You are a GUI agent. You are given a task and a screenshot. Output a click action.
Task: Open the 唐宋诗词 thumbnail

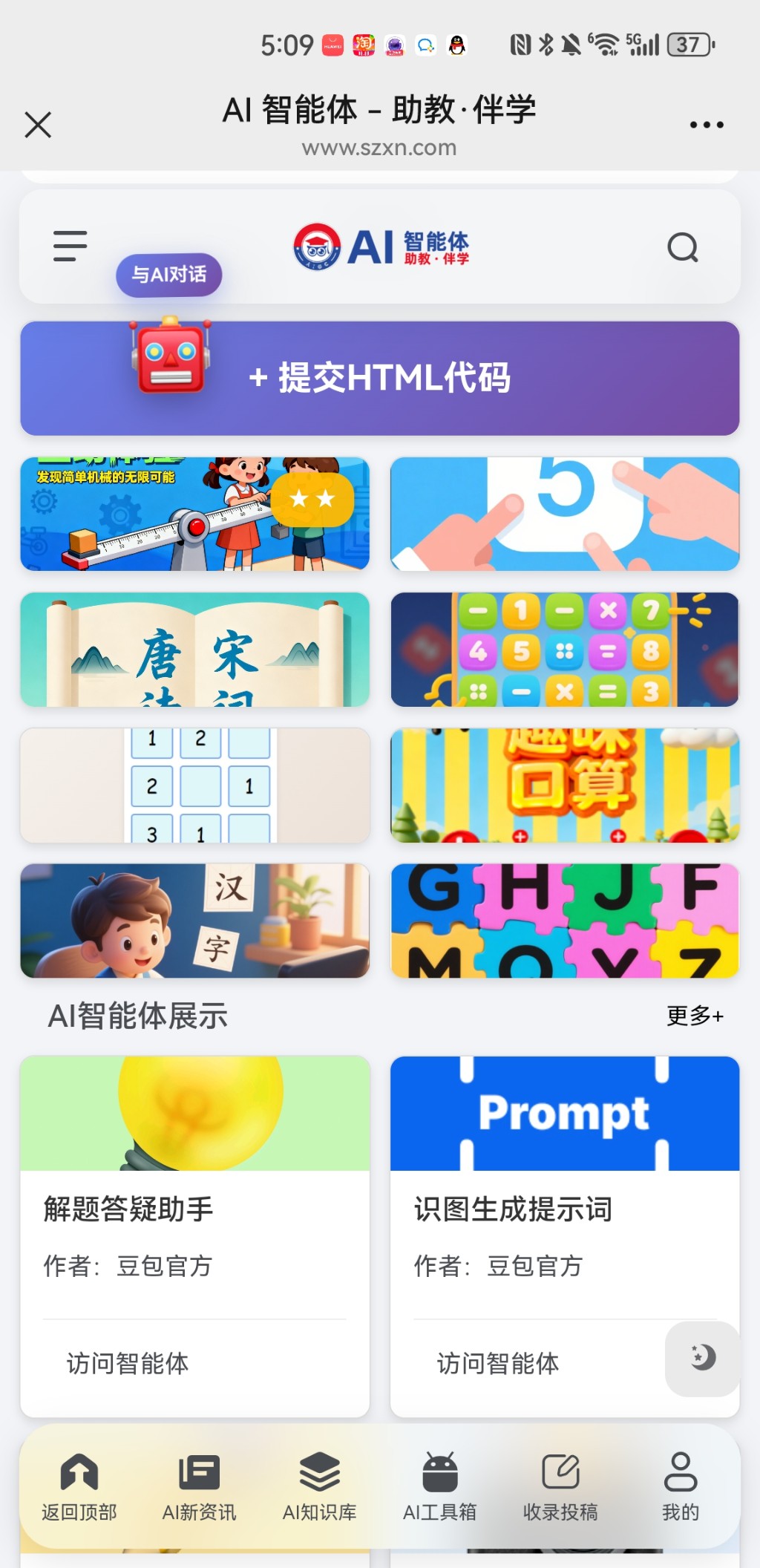194,650
